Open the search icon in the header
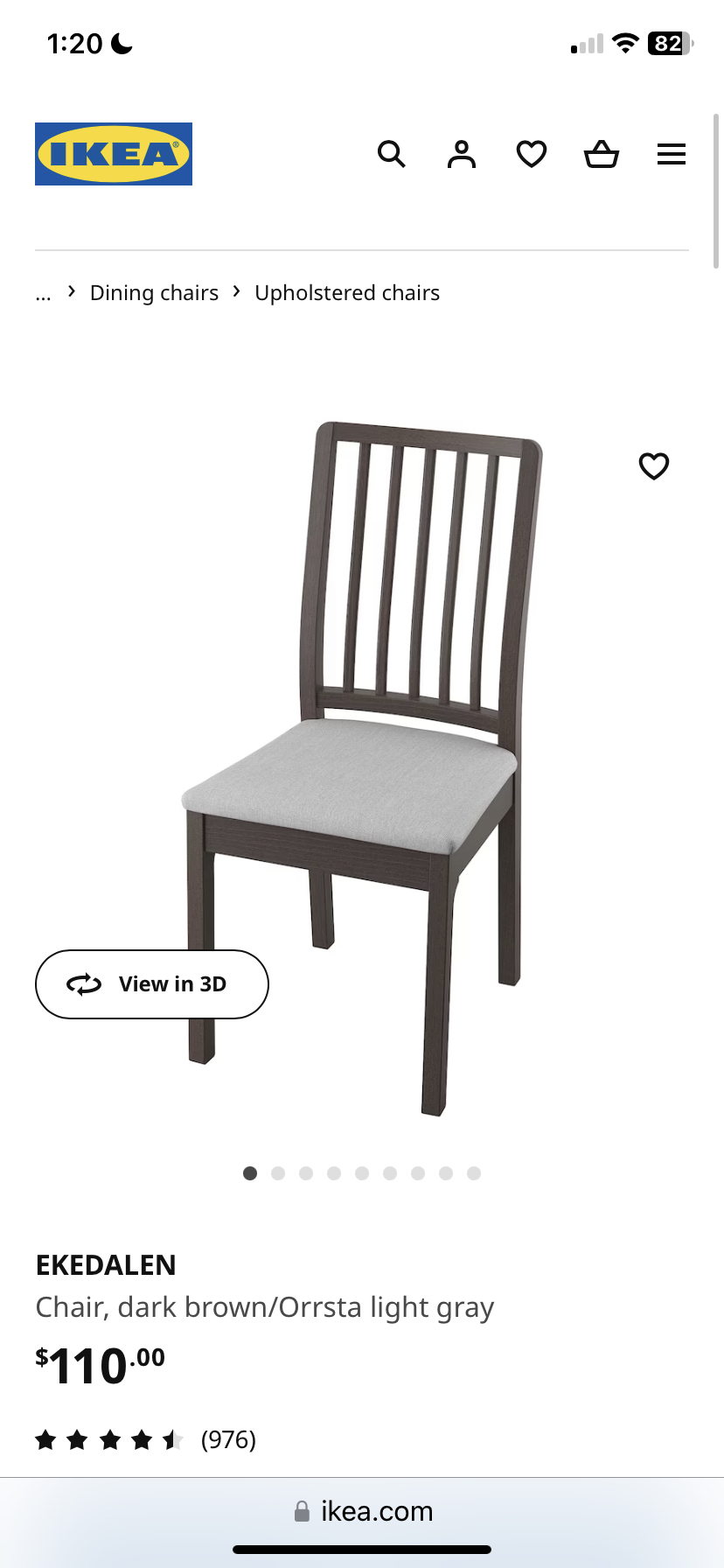The width and height of the screenshot is (724, 1568). pyautogui.click(x=391, y=155)
